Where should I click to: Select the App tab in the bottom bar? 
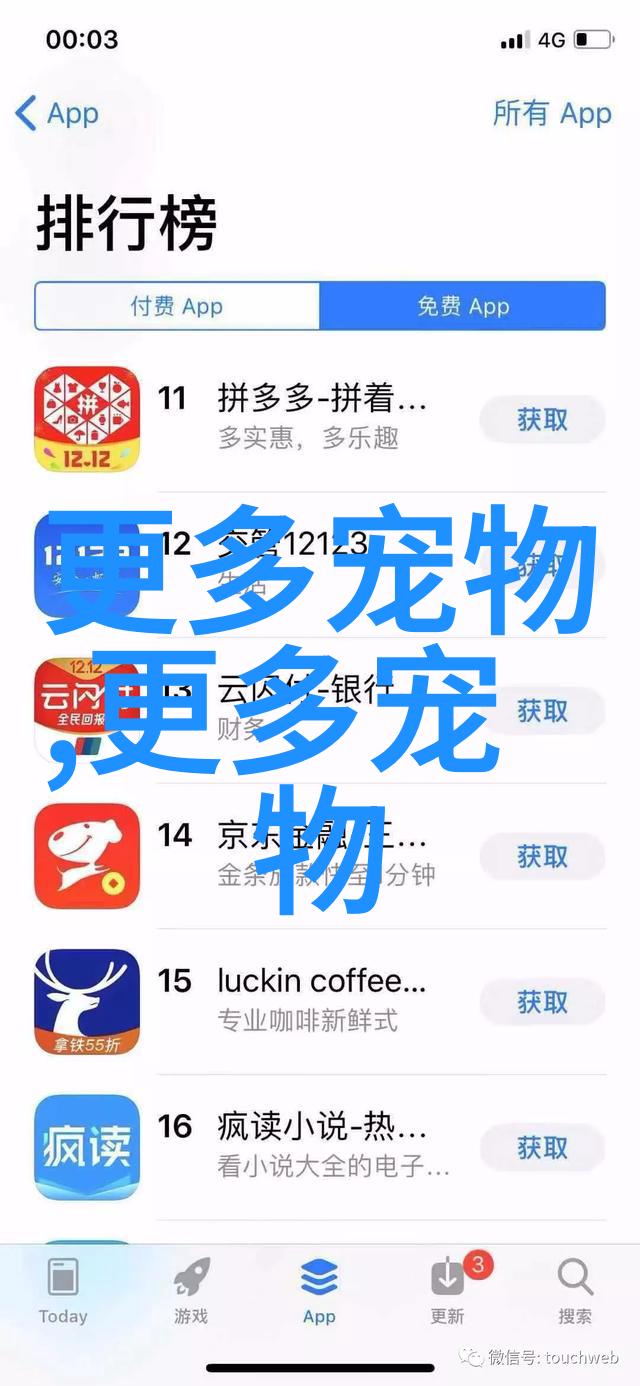319,1290
